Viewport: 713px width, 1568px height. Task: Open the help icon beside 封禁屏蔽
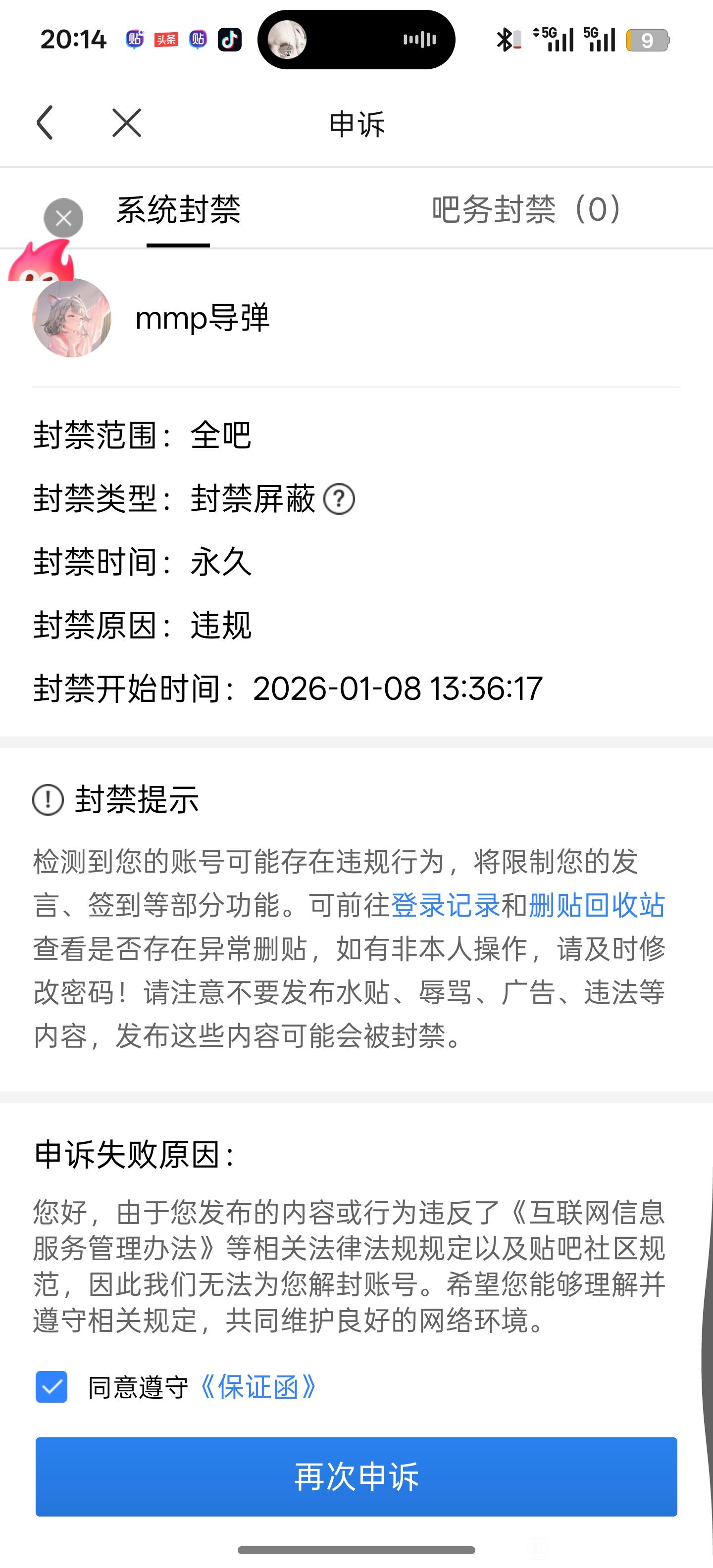(x=339, y=499)
